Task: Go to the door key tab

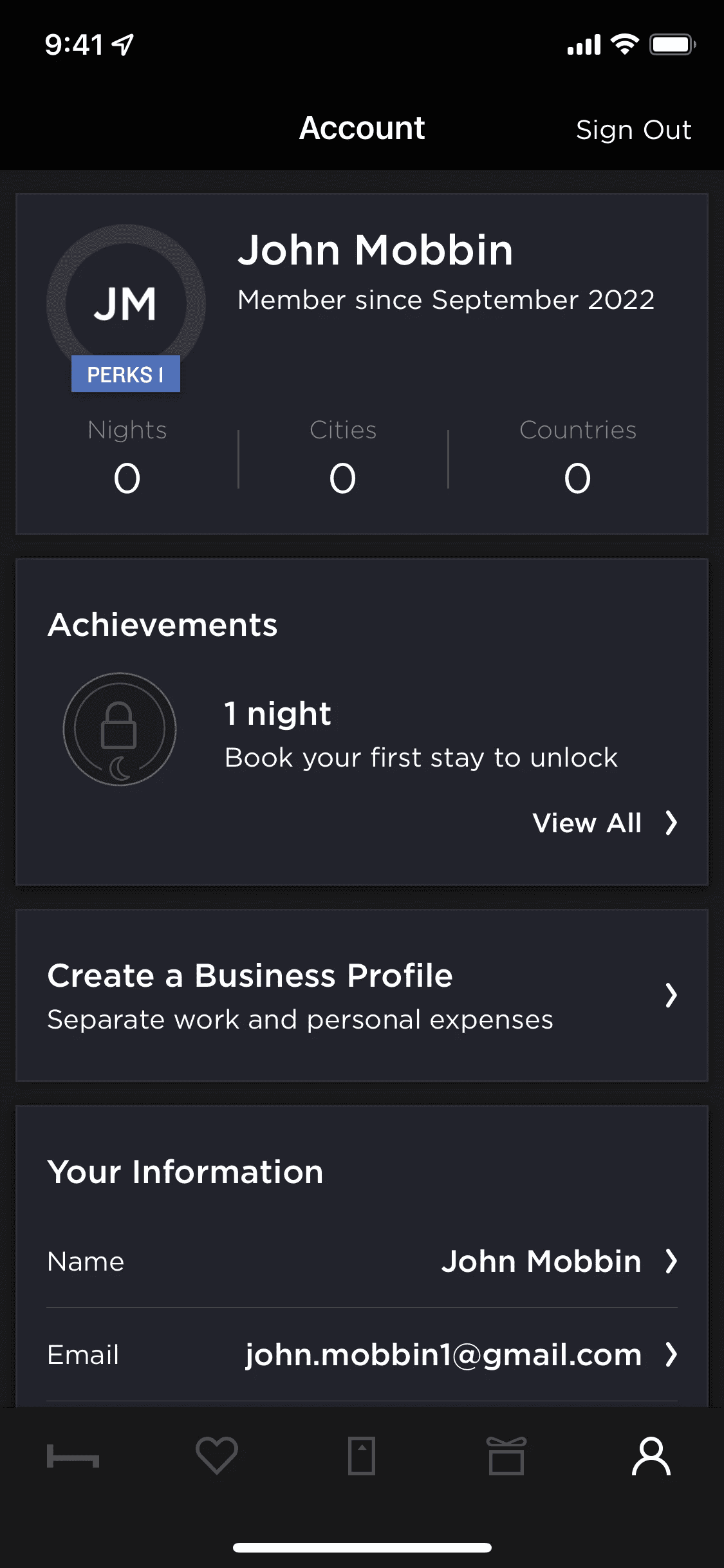Action: pyautogui.click(x=362, y=1456)
